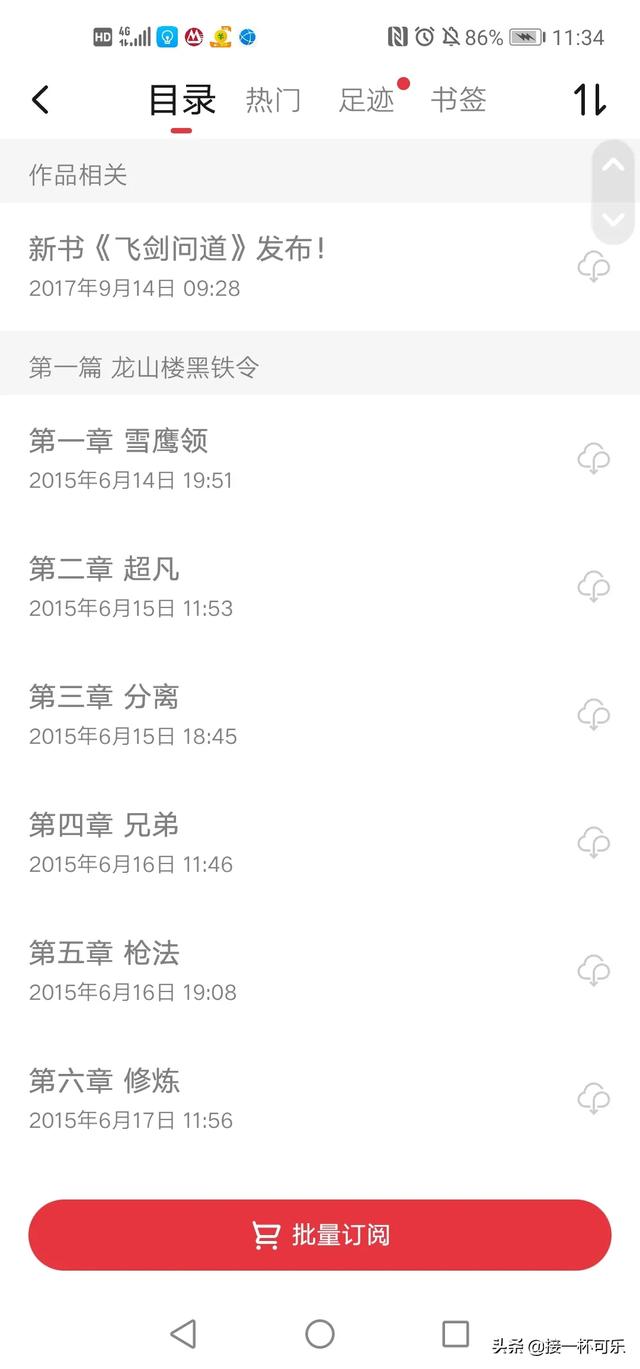Switch to the 足迹 tab
Image resolution: width=640 pixels, height=1369 pixels.
click(x=367, y=100)
